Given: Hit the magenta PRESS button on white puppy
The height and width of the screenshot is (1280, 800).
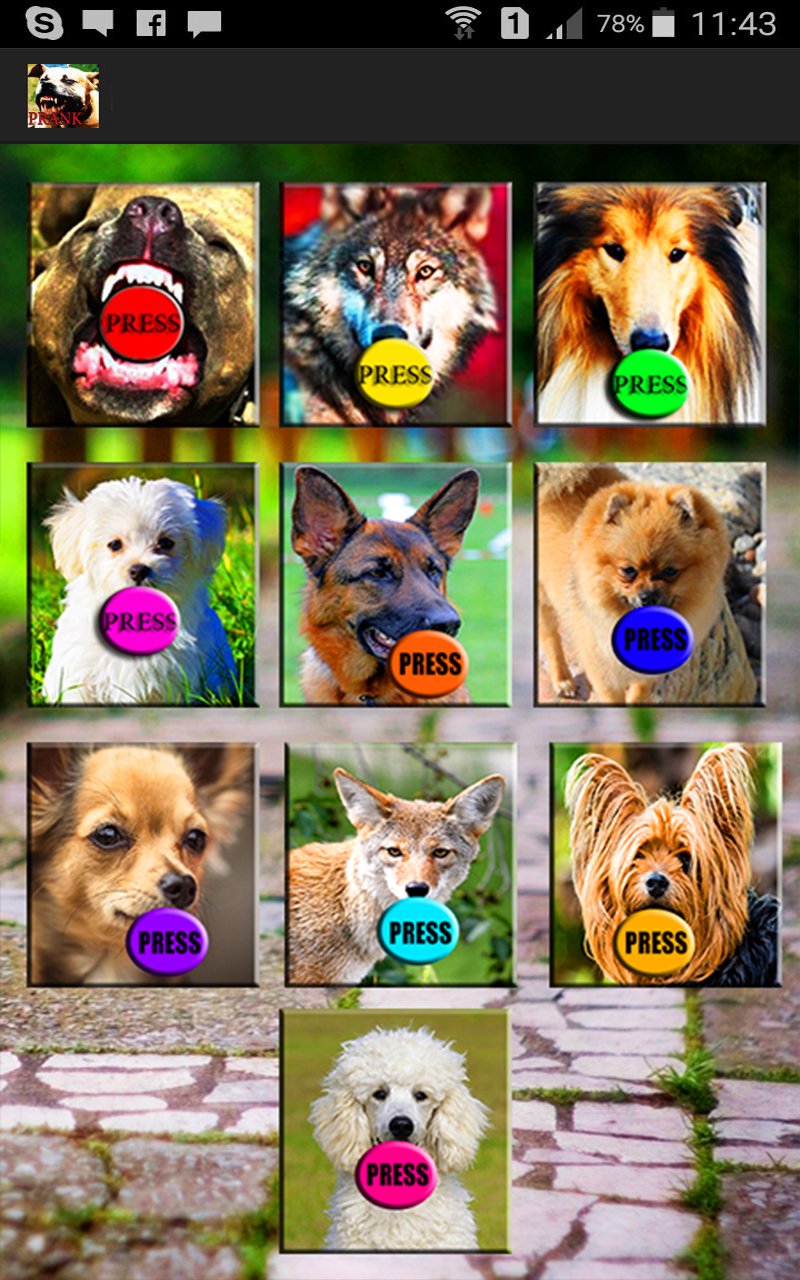Looking at the screenshot, I should pyautogui.click(x=139, y=621).
